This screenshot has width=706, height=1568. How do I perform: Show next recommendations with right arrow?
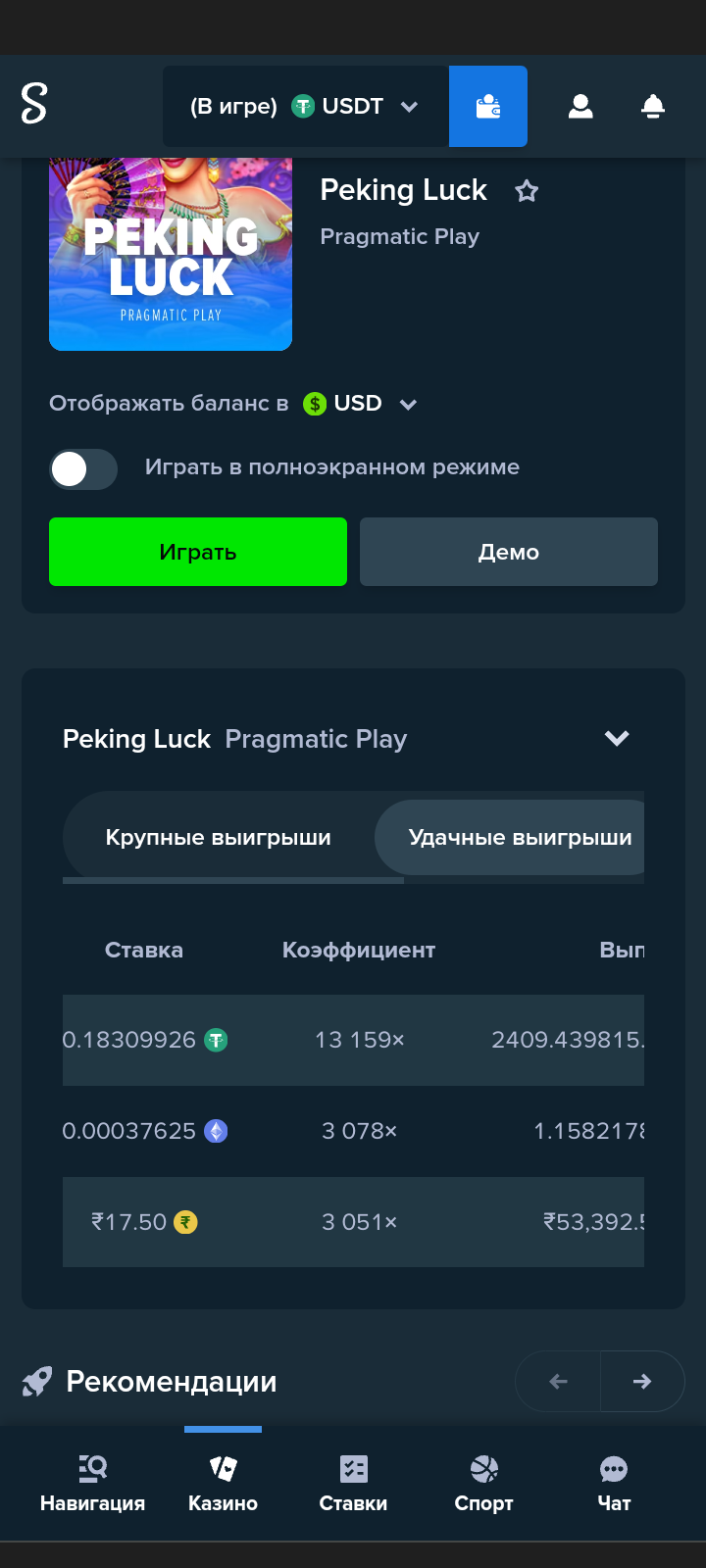(x=642, y=1382)
